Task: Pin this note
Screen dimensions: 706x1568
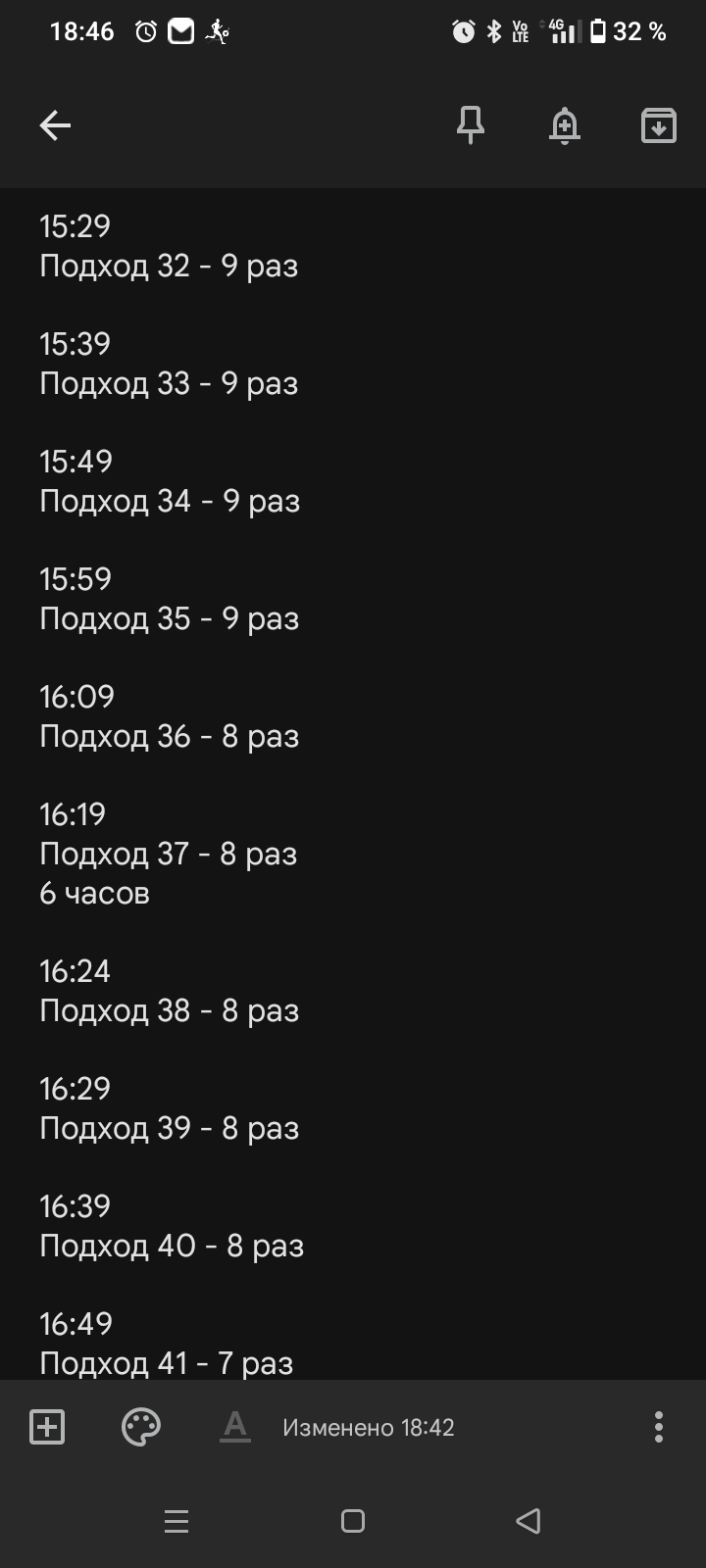Action: [x=471, y=125]
